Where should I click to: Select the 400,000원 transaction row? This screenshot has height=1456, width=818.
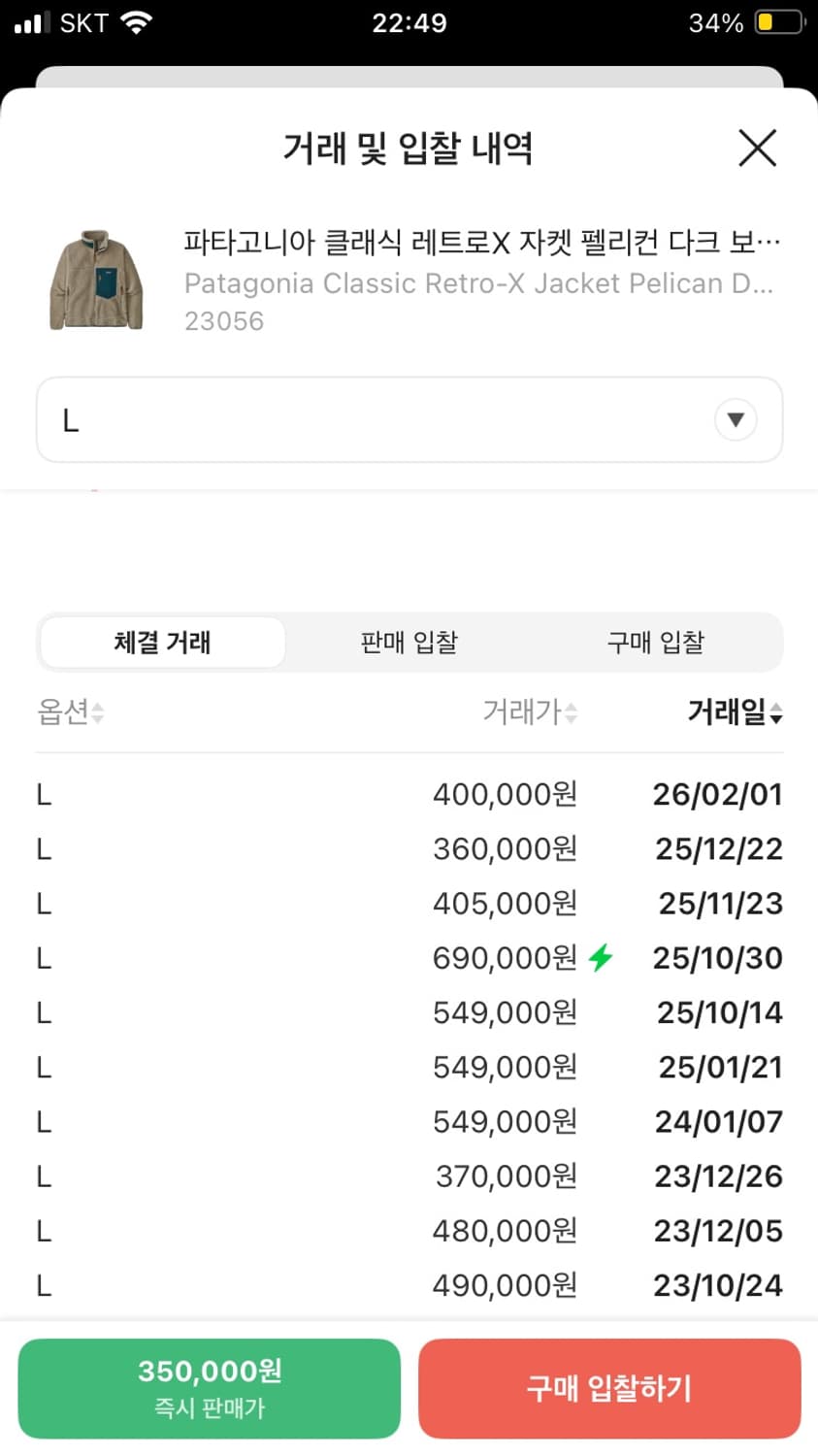(408, 794)
